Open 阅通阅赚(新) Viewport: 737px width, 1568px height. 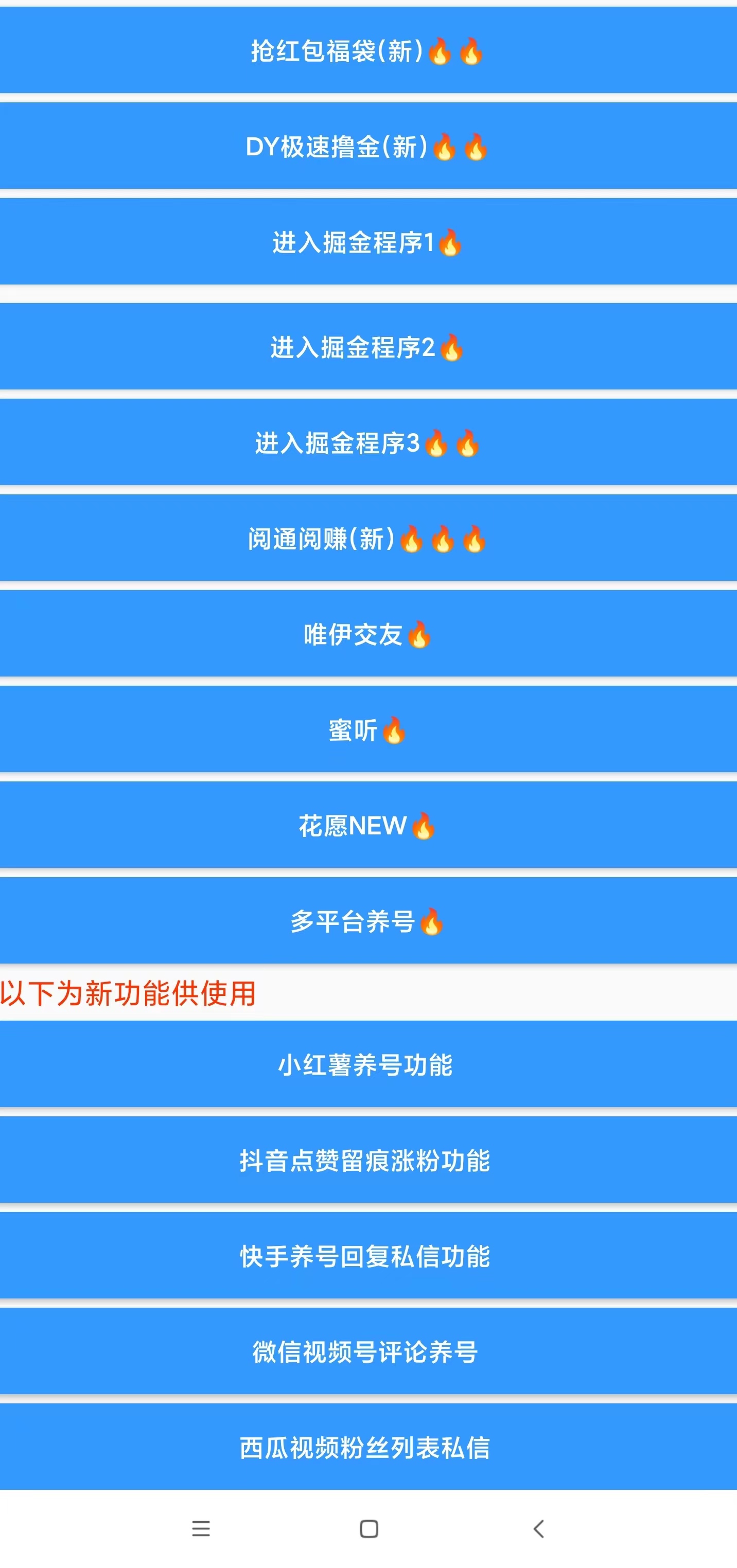point(368,538)
